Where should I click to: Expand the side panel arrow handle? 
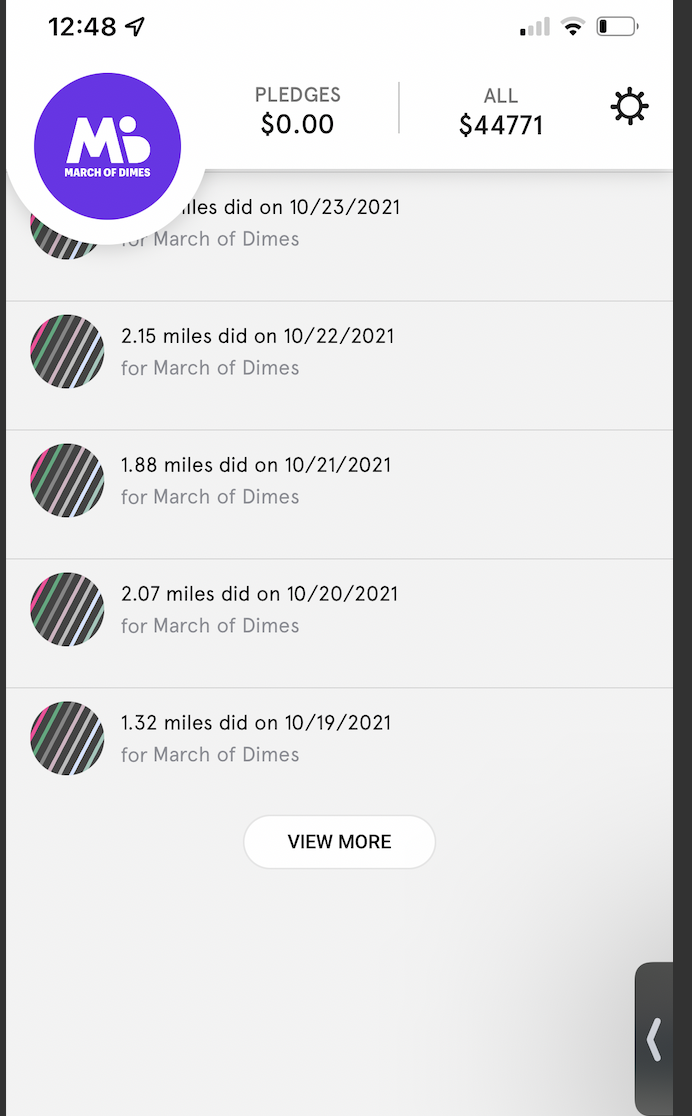point(654,1038)
